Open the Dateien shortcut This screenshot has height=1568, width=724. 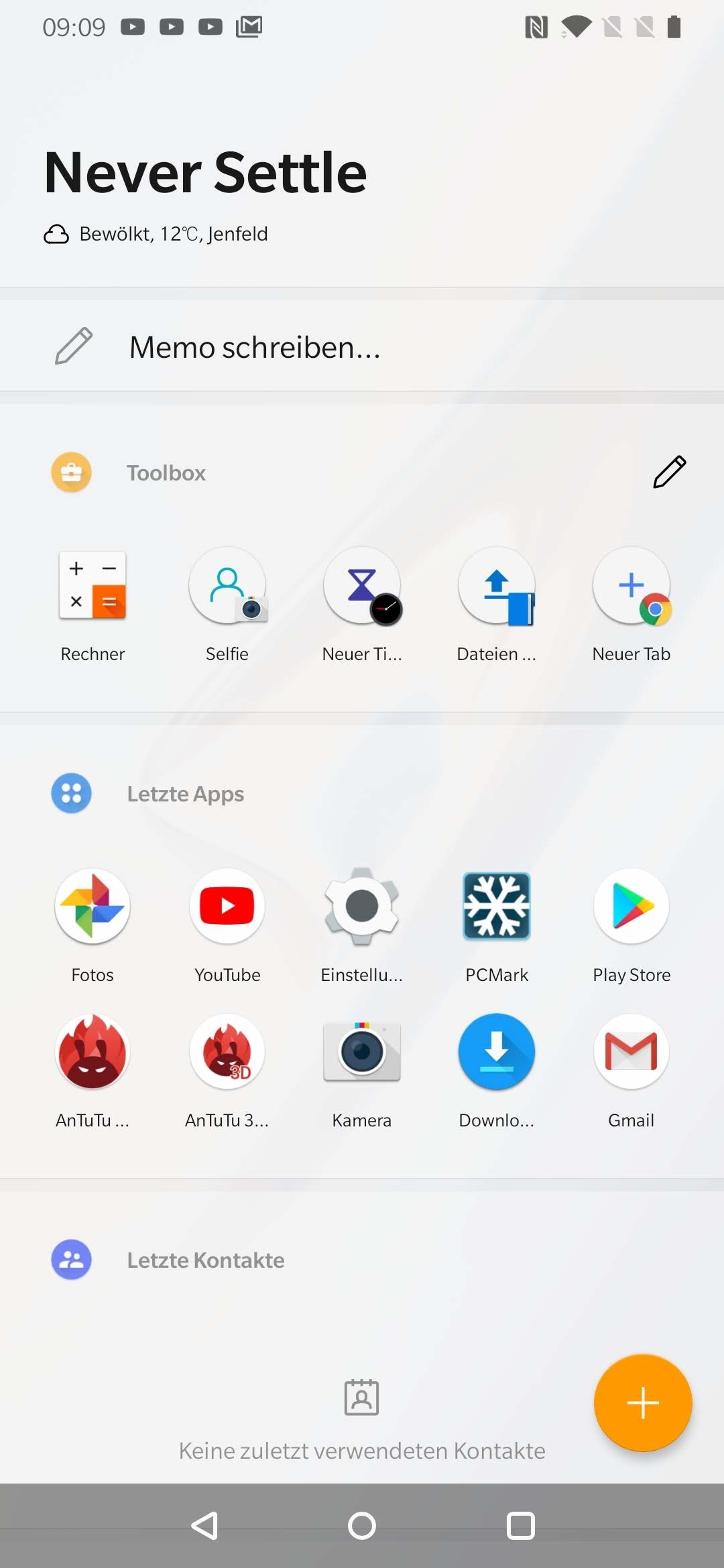pyautogui.click(x=497, y=586)
